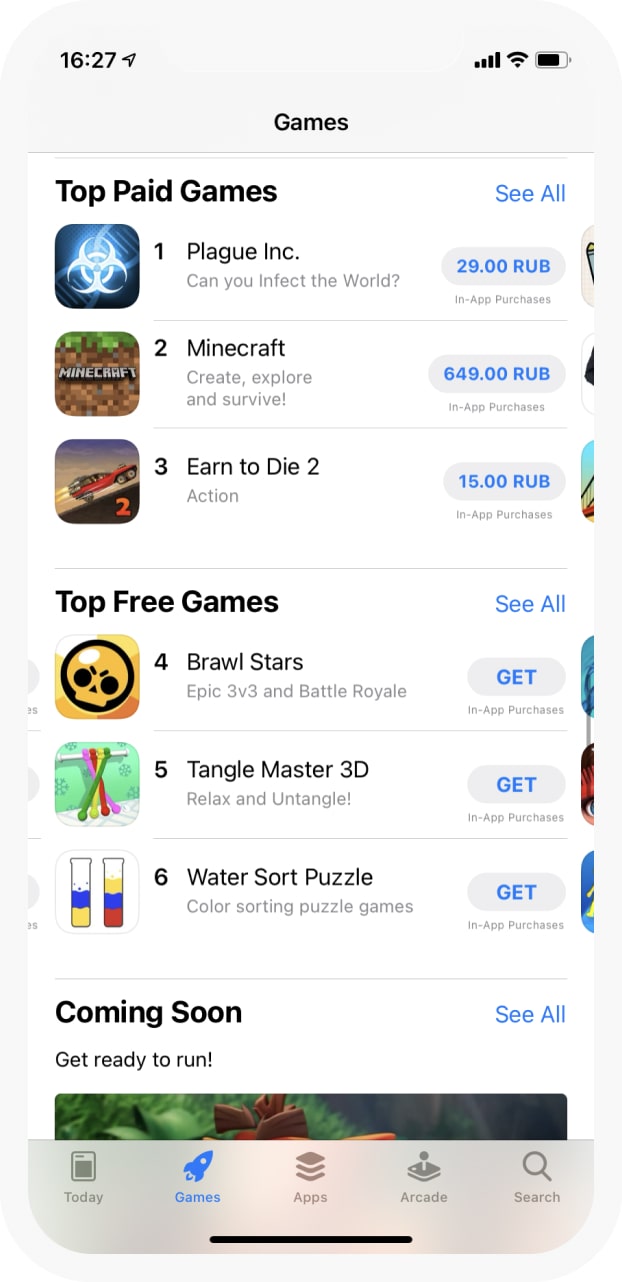Get Tangle Master 3D
622x1282 pixels.
pyautogui.click(x=516, y=785)
